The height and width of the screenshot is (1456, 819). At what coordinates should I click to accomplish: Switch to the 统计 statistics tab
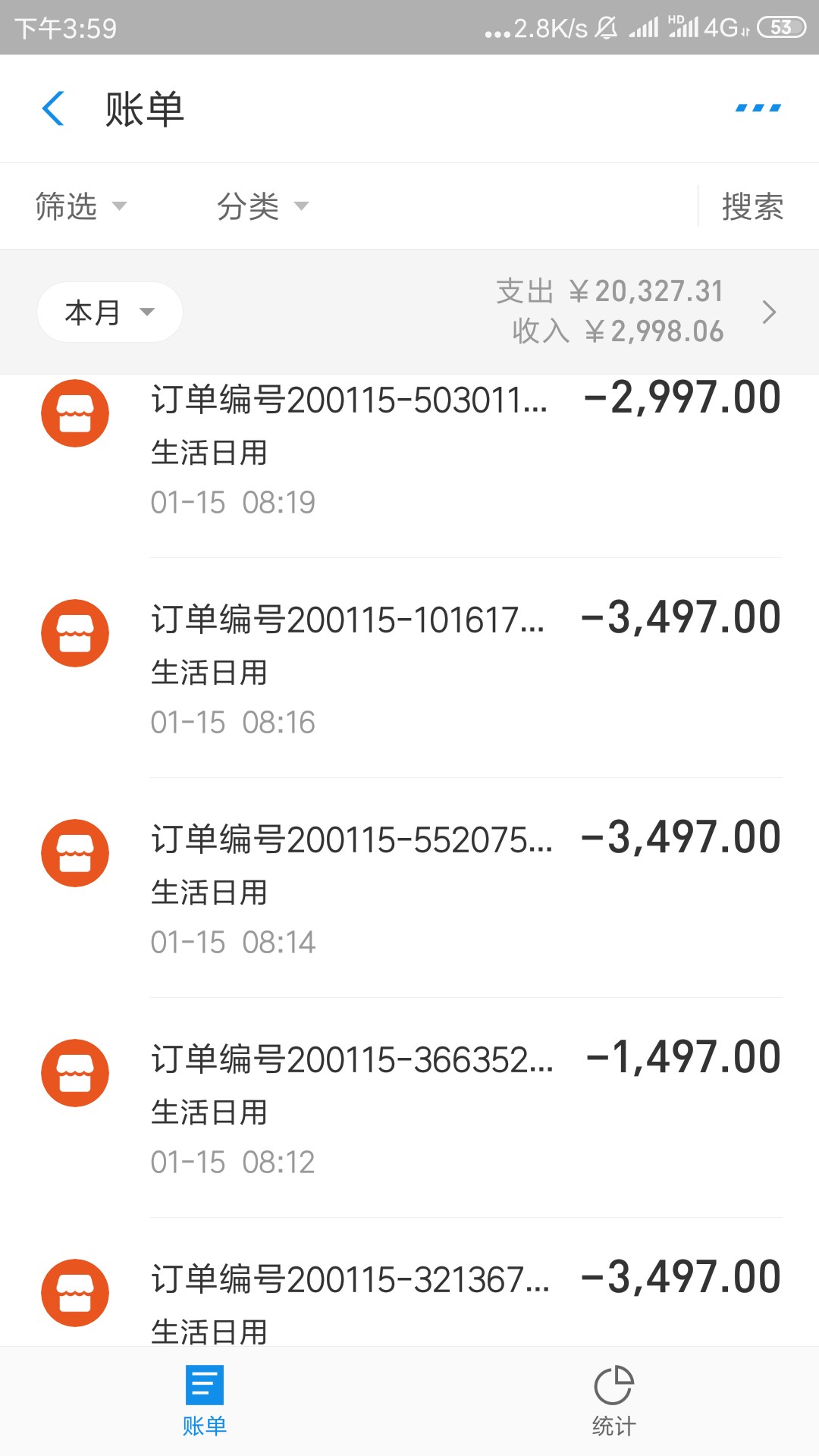tap(614, 1401)
